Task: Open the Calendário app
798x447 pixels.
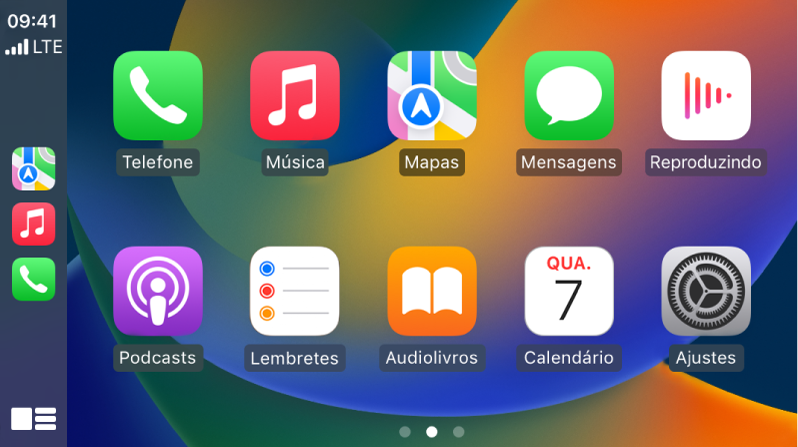Action: (569, 290)
